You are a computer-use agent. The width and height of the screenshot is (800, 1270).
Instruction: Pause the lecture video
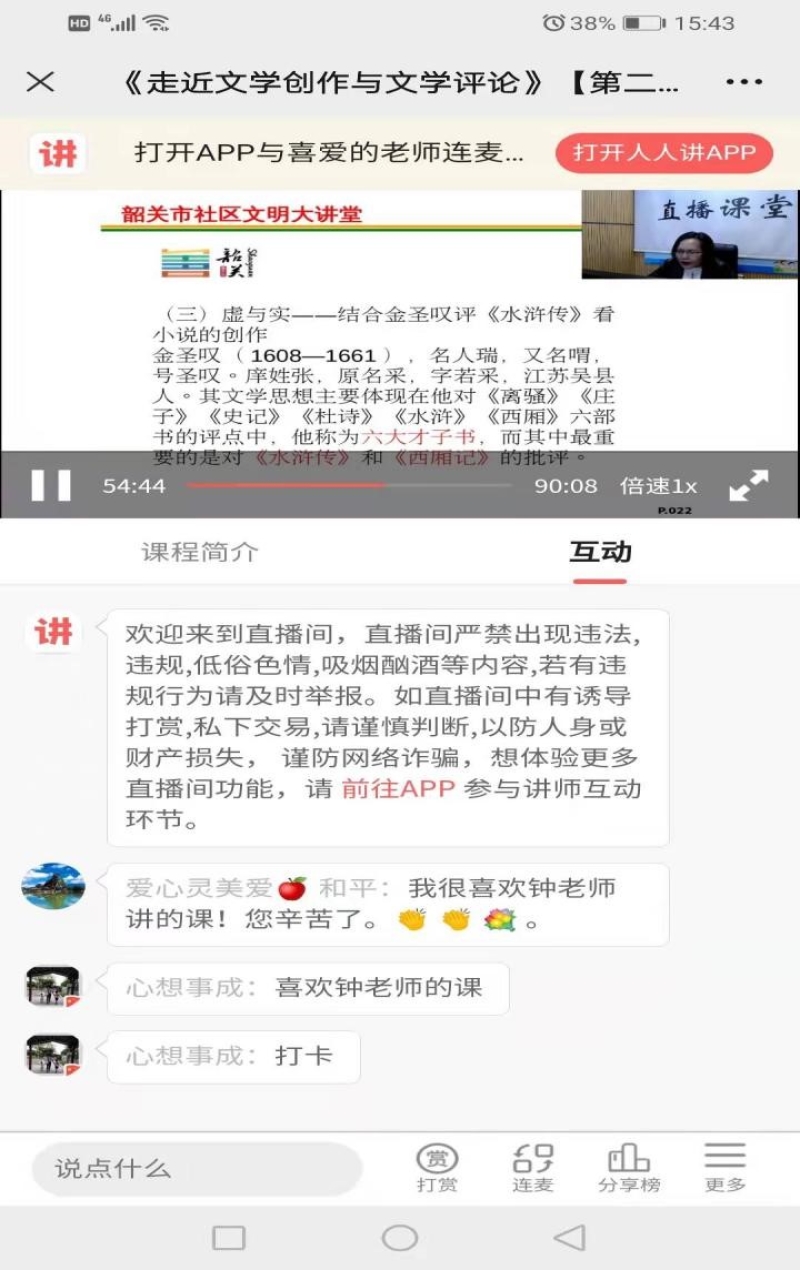(51, 486)
